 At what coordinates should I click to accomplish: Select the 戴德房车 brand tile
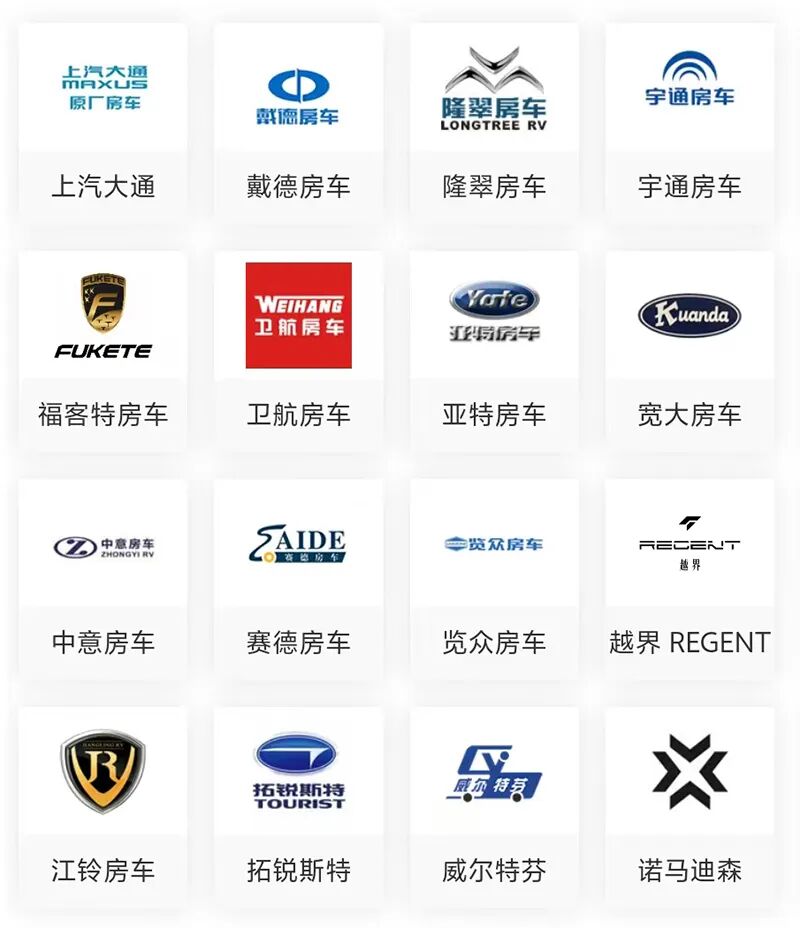pyautogui.click(x=299, y=121)
